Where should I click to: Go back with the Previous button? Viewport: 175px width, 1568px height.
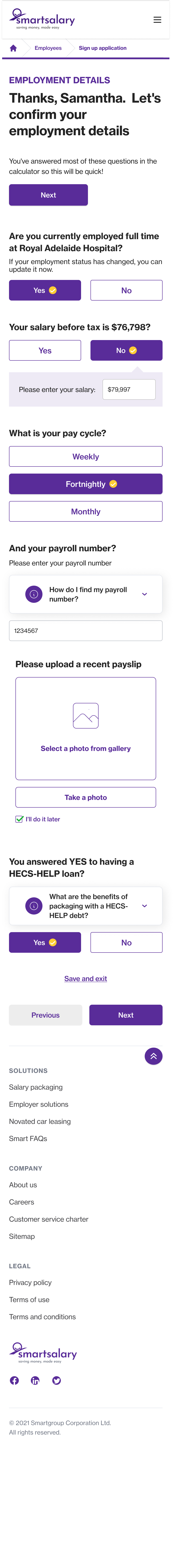(45, 1015)
